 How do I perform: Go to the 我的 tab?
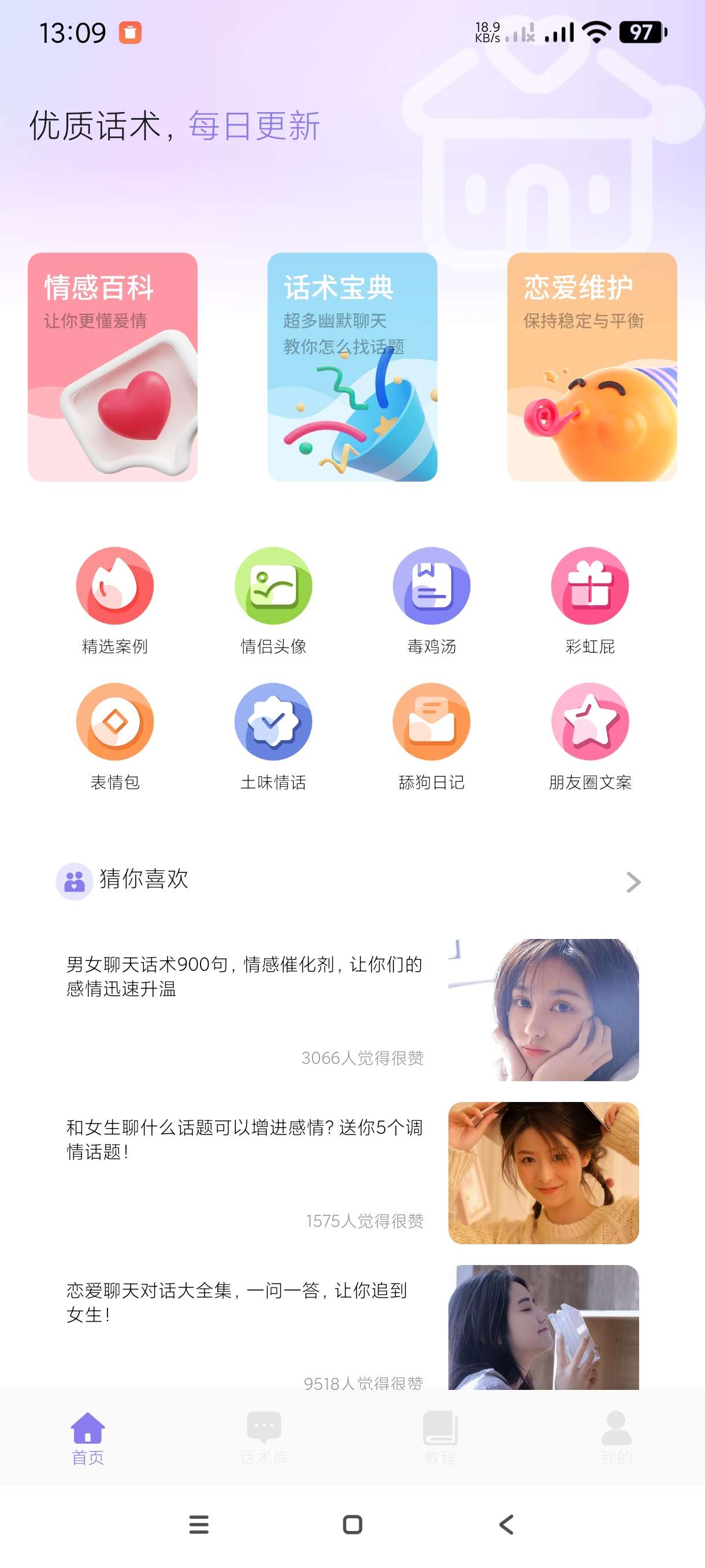(615, 1437)
